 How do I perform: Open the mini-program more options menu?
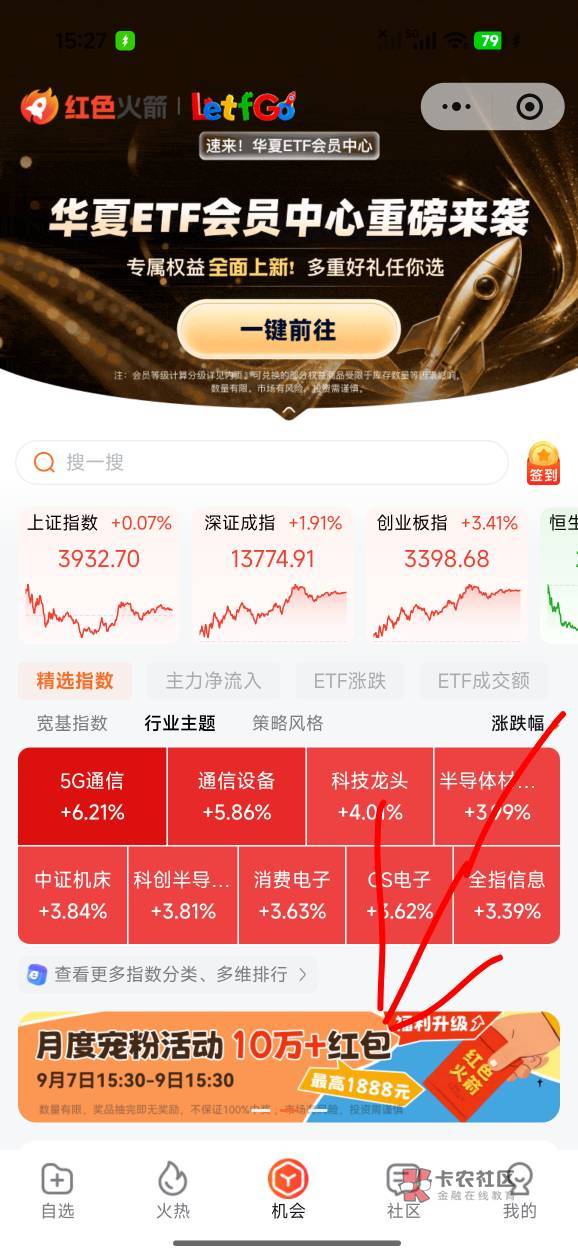pos(456,106)
